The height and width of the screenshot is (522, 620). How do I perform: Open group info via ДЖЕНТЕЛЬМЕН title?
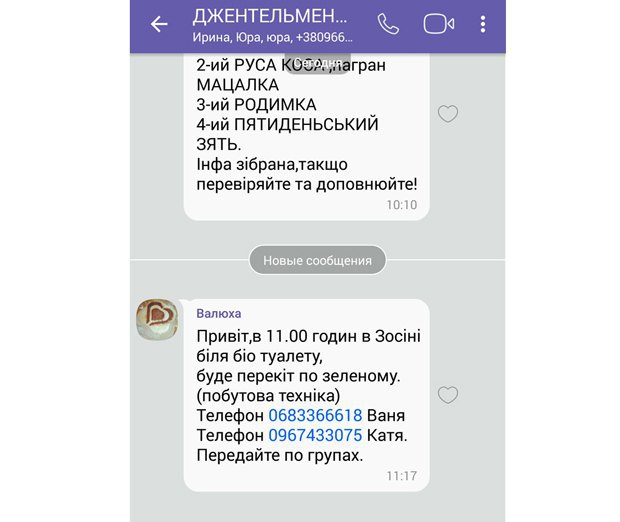tap(272, 17)
